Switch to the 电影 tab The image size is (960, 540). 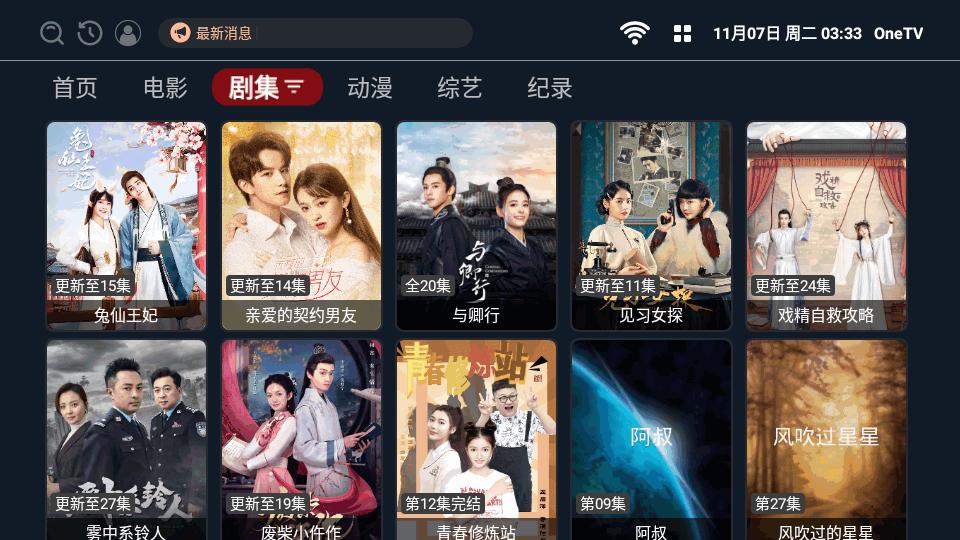(165, 88)
